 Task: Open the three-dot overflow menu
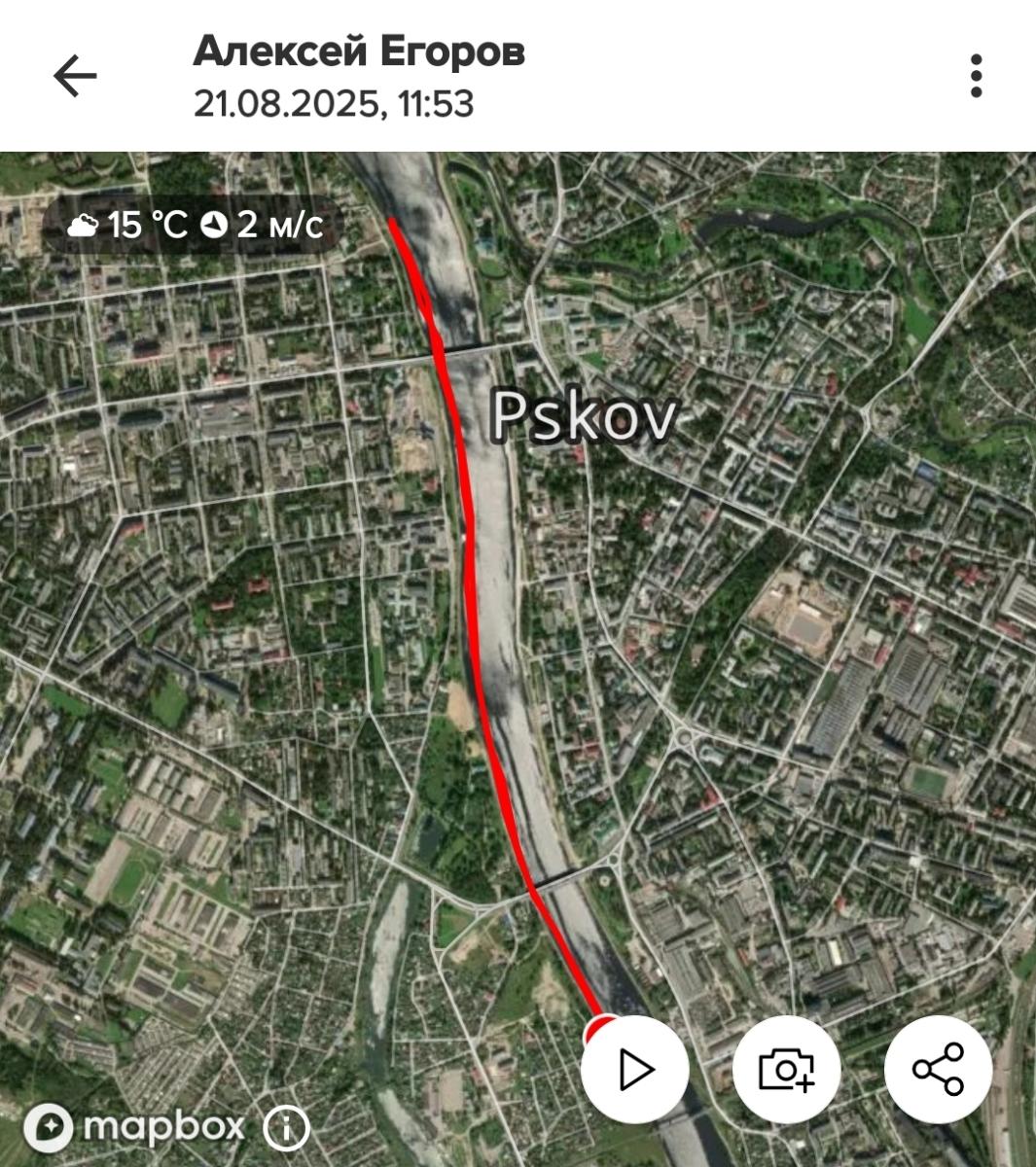pos(976,76)
